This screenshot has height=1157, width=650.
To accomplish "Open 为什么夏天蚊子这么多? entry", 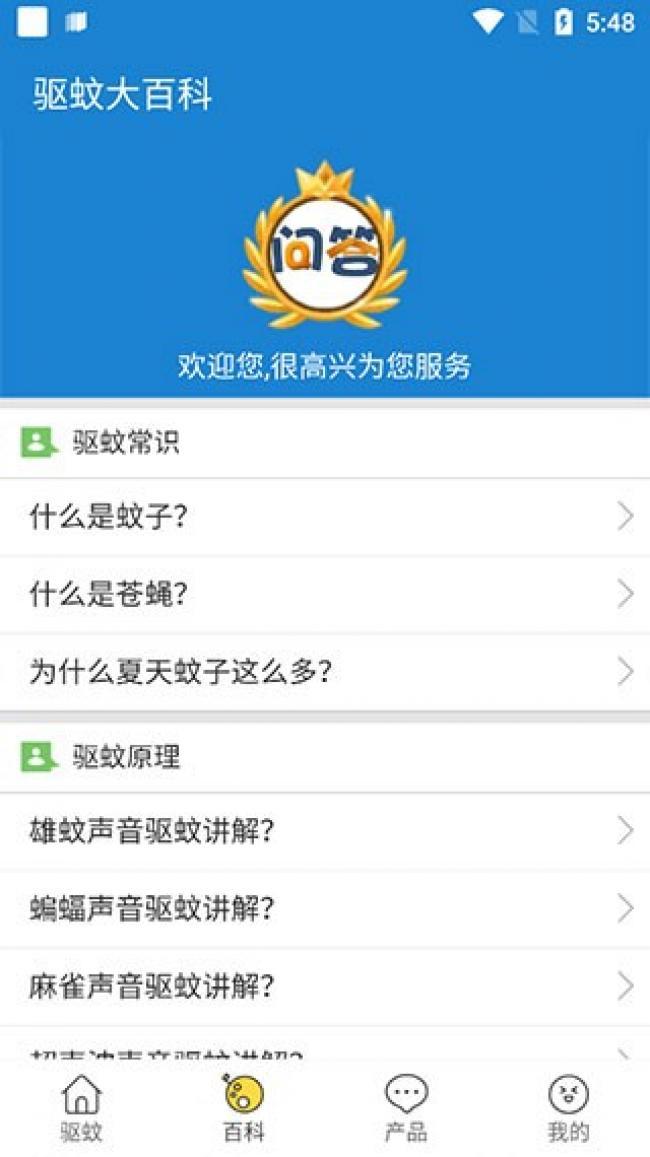I will (325, 672).
